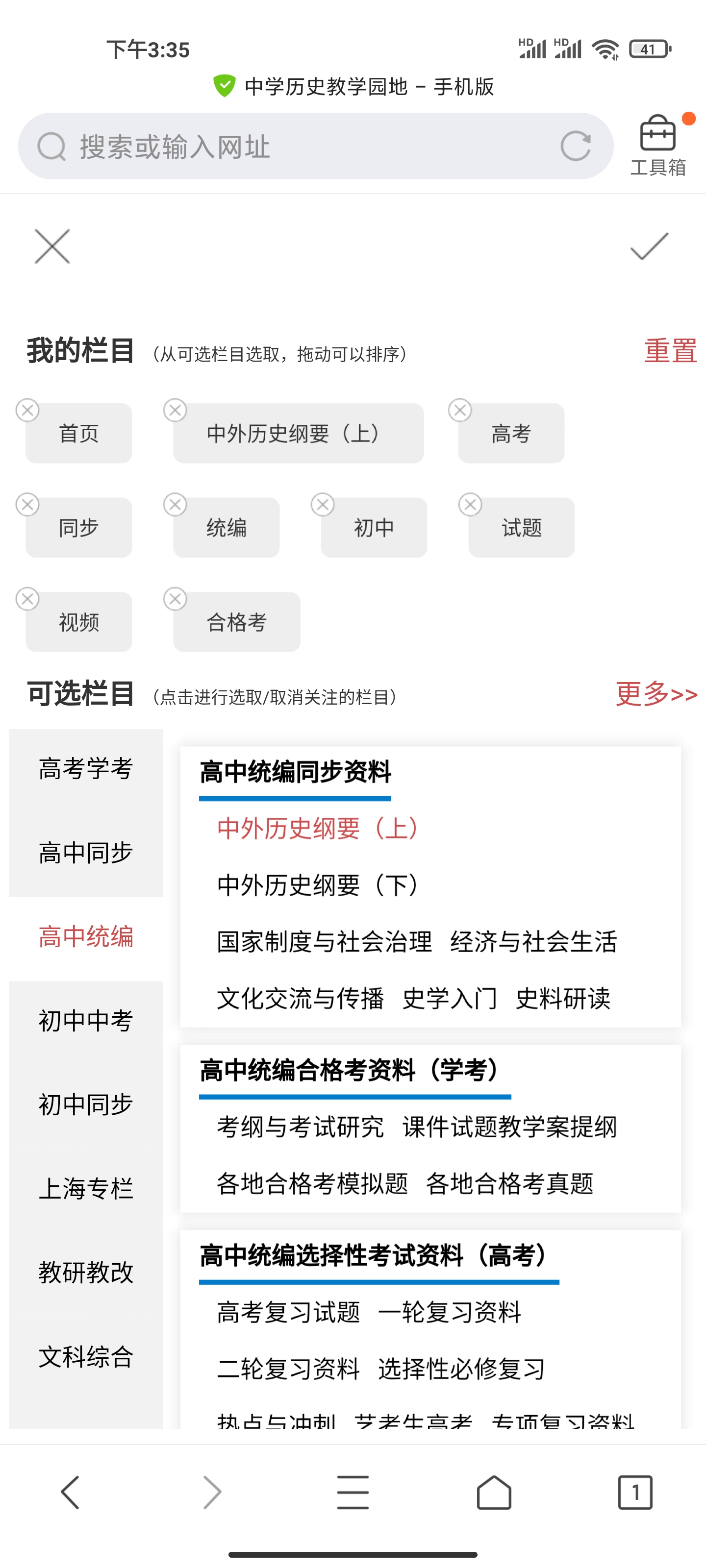
Task: Close the column editor with the X
Action: pos(52,246)
